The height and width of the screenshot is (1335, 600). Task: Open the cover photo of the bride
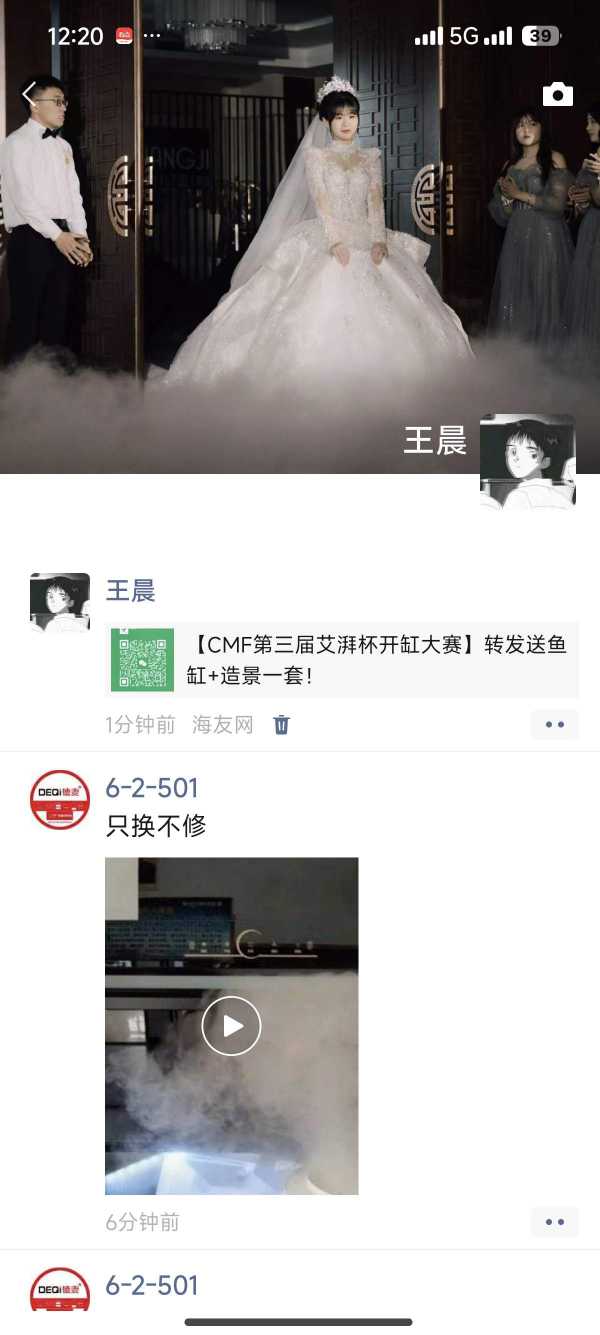(300, 250)
